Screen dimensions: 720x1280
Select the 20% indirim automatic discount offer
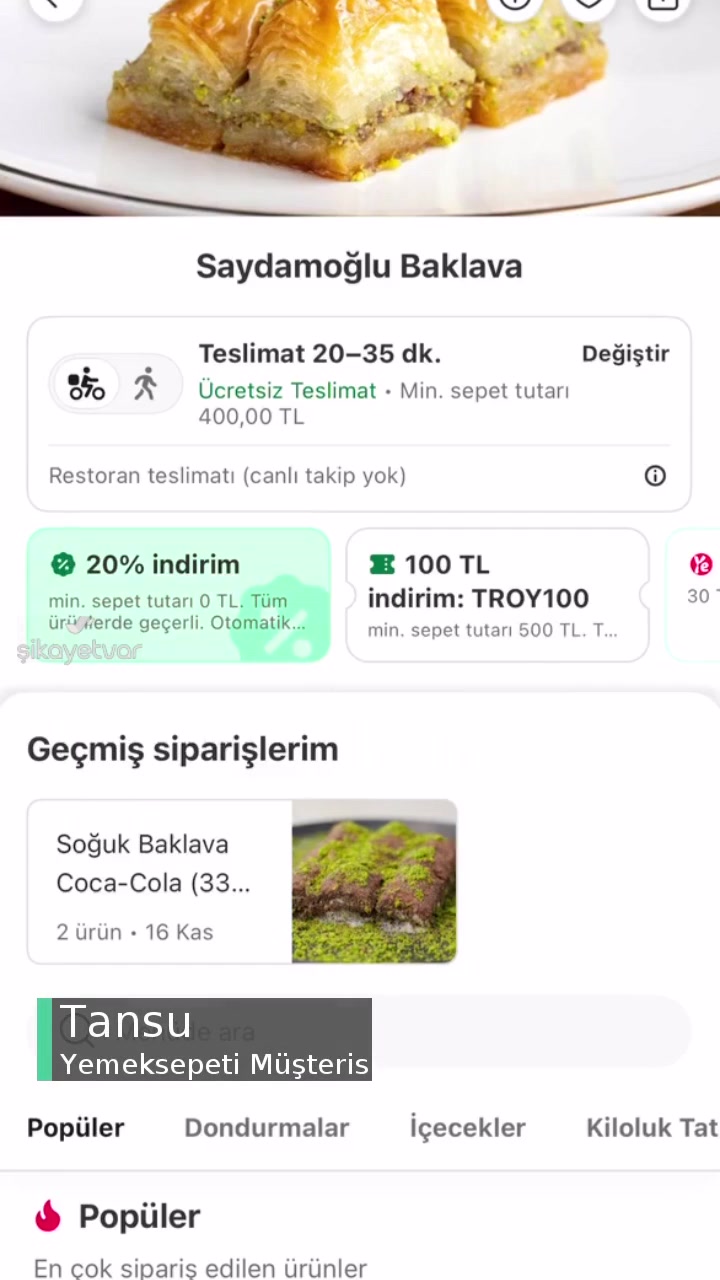[x=178, y=596]
